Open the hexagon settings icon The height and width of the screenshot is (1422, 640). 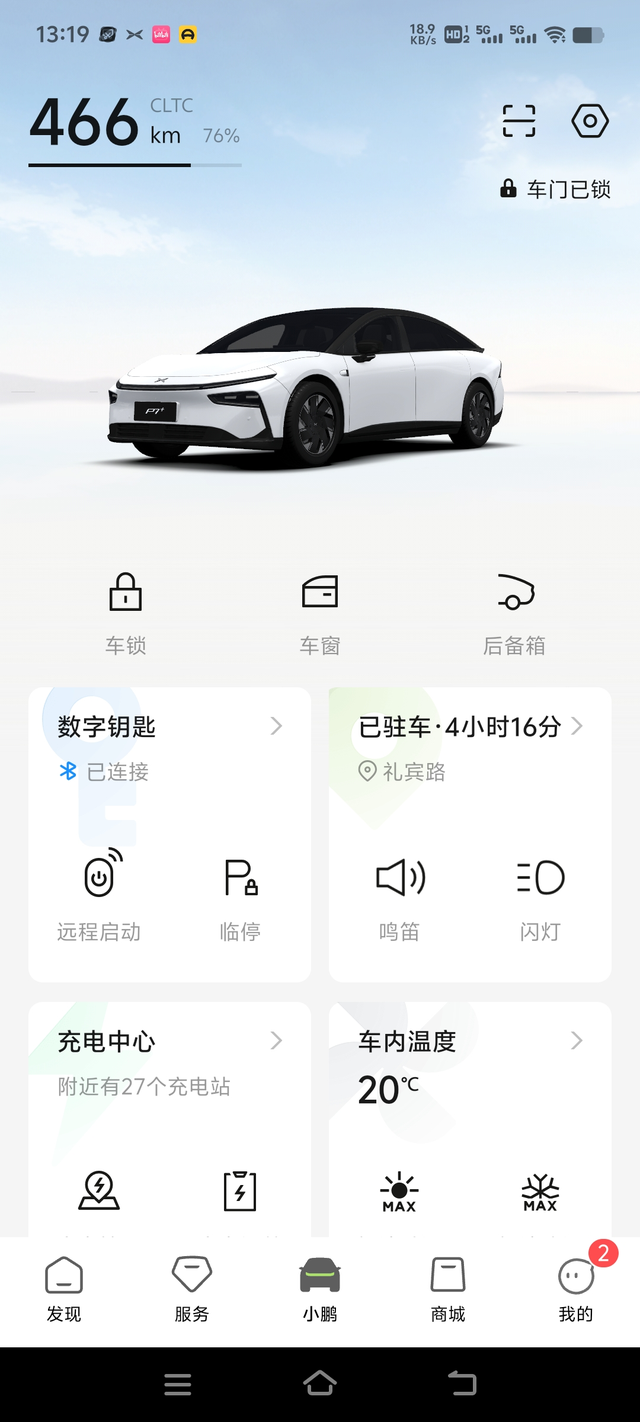[x=590, y=121]
